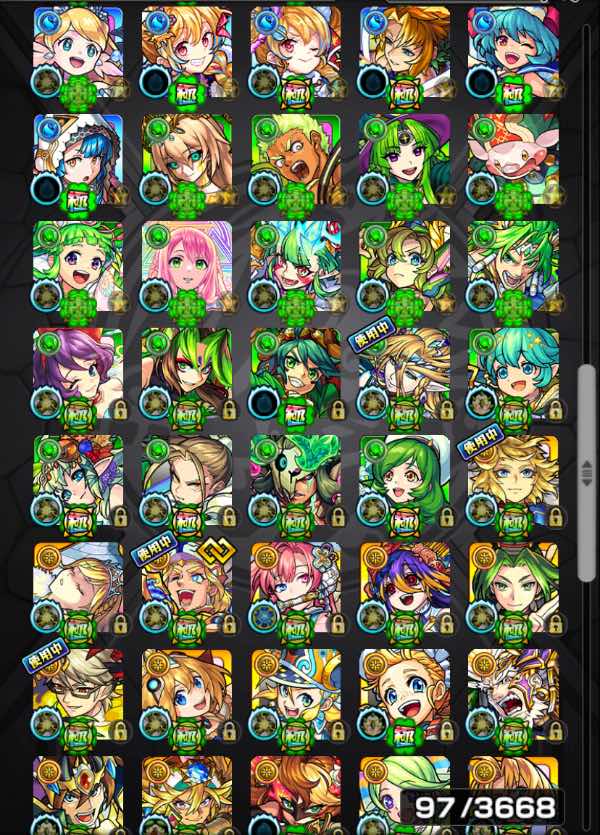Open the purple-haired winking girl tile
Image resolution: width=600 pixels, height=835 pixels.
click(77, 373)
